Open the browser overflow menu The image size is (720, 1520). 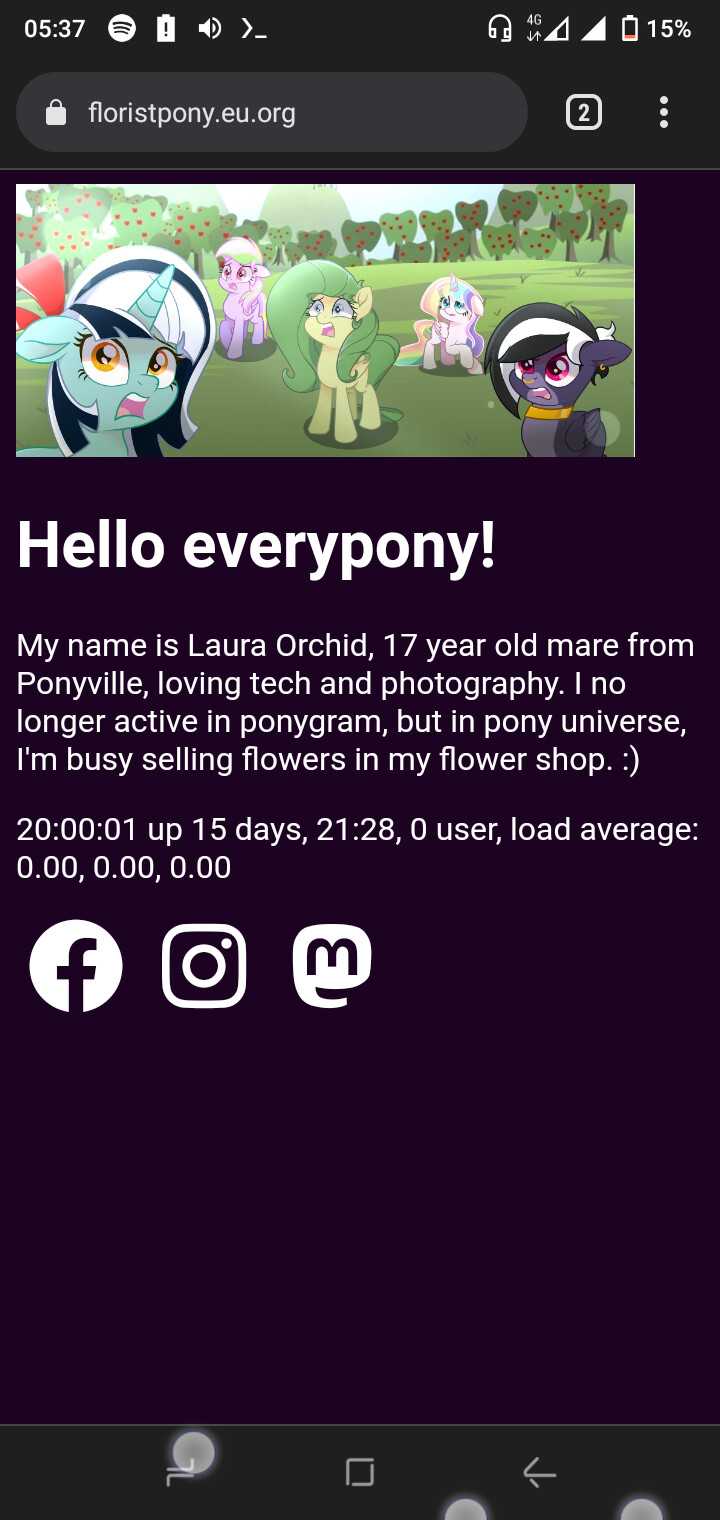pyautogui.click(x=664, y=113)
